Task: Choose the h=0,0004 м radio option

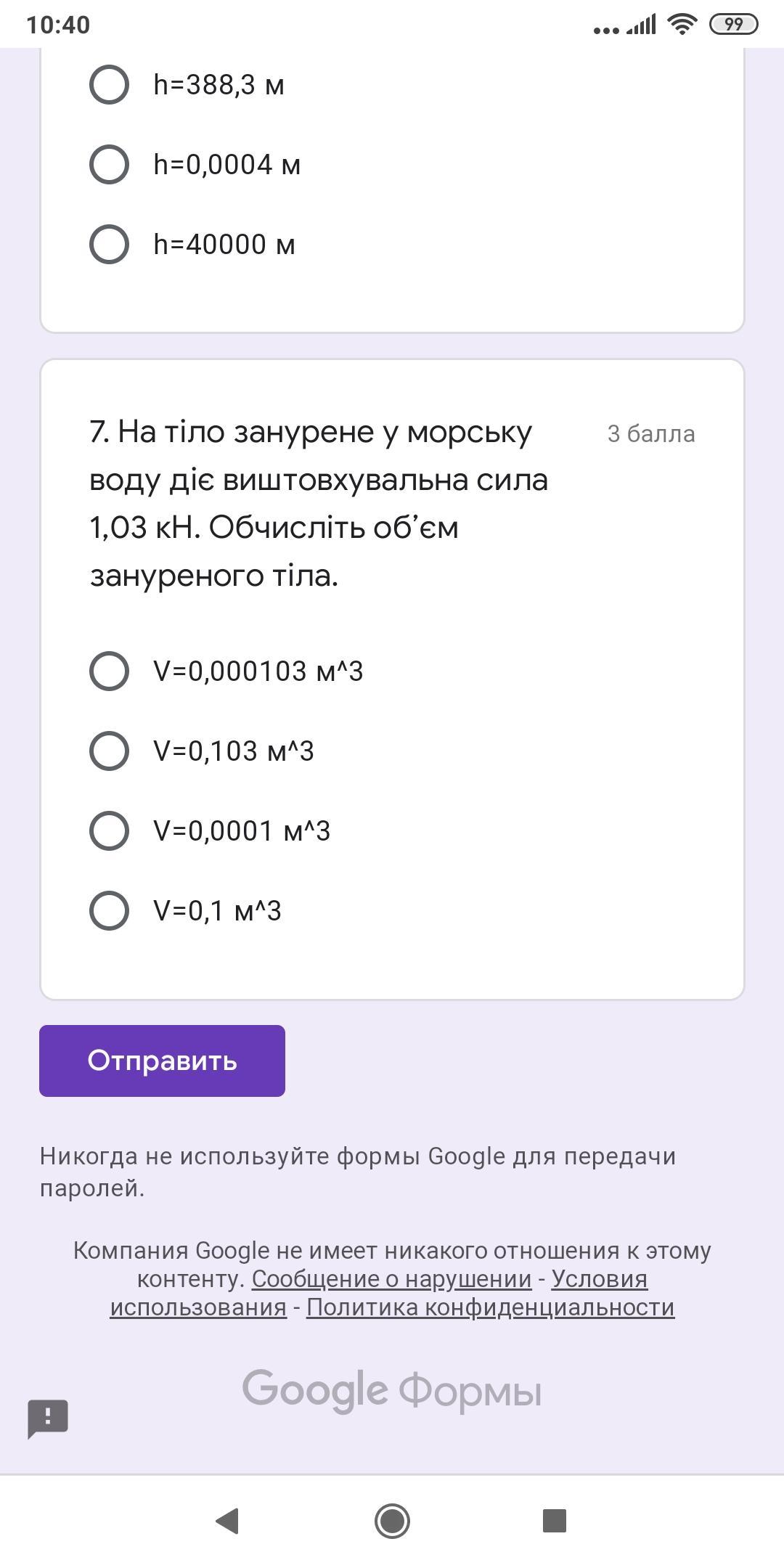Action: (x=109, y=165)
